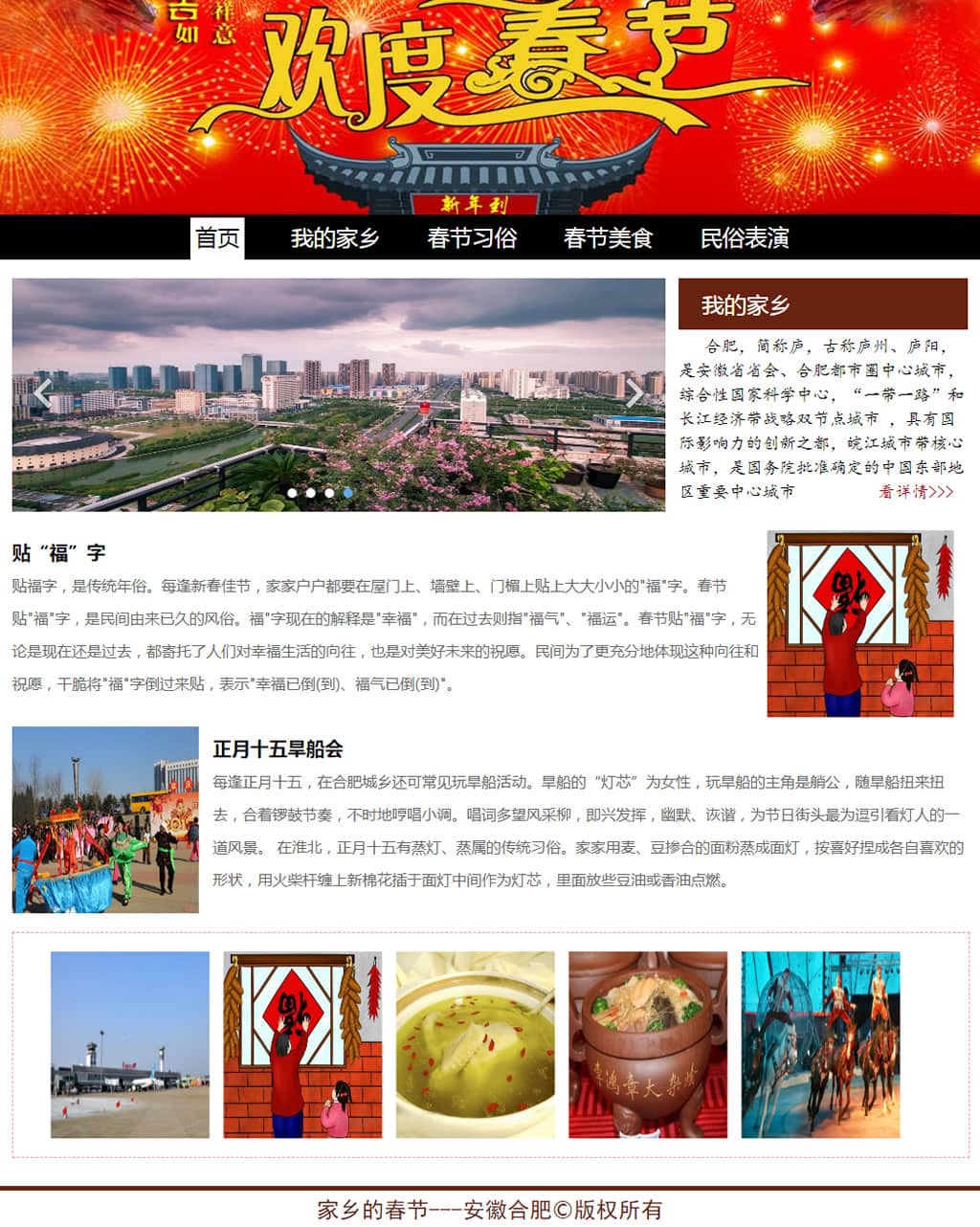Select the last carousel indicator dot
Viewport: 980px width, 1227px height.
[x=348, y=493]
